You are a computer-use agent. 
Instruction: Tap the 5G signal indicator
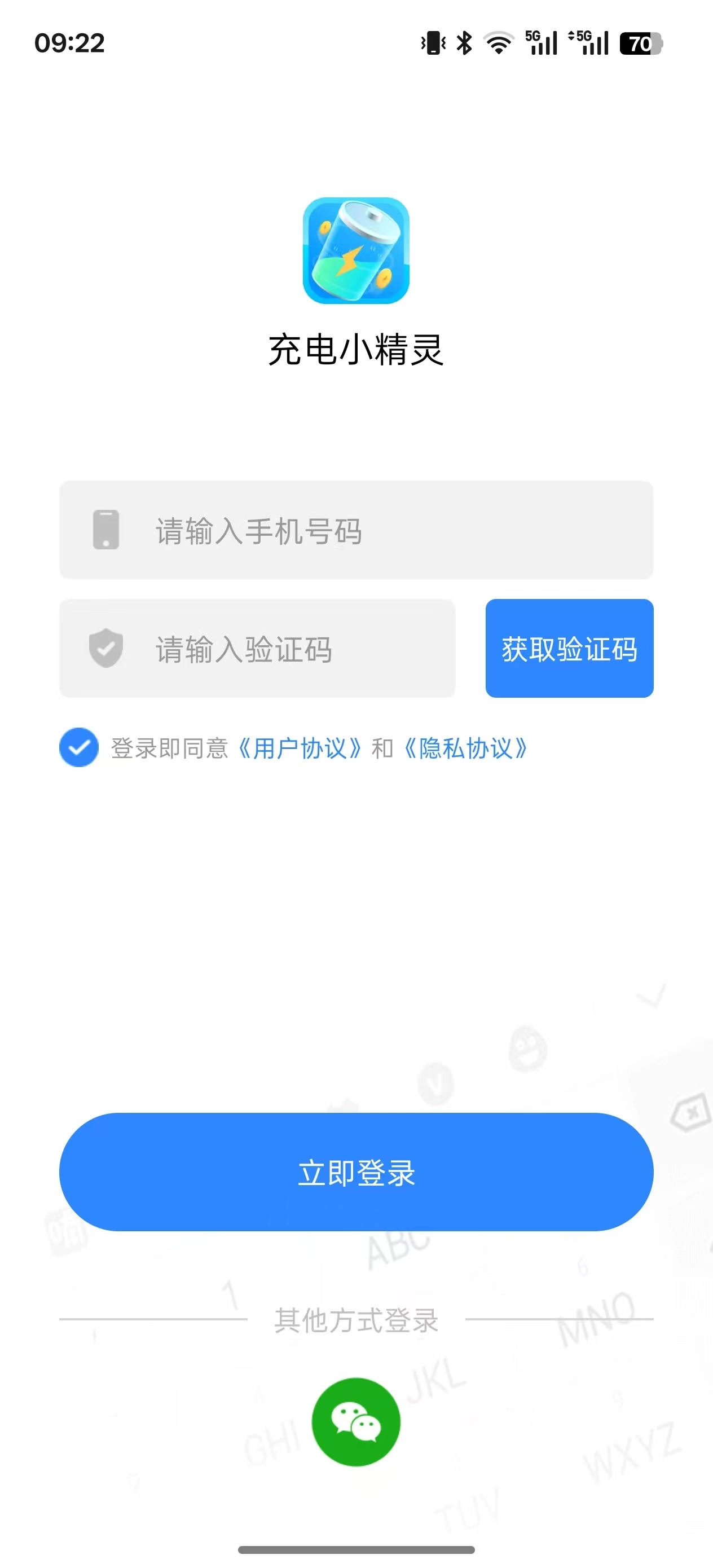click(x=541, y=41)
